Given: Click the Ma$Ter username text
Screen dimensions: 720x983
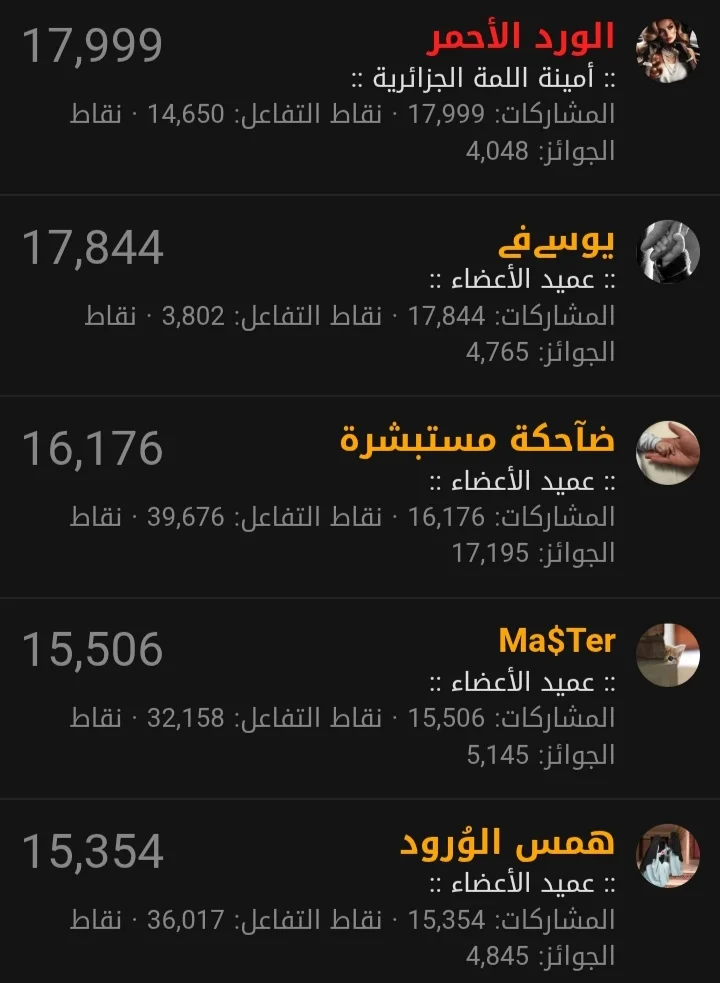Looking at the screenshot, I should 558,640.
